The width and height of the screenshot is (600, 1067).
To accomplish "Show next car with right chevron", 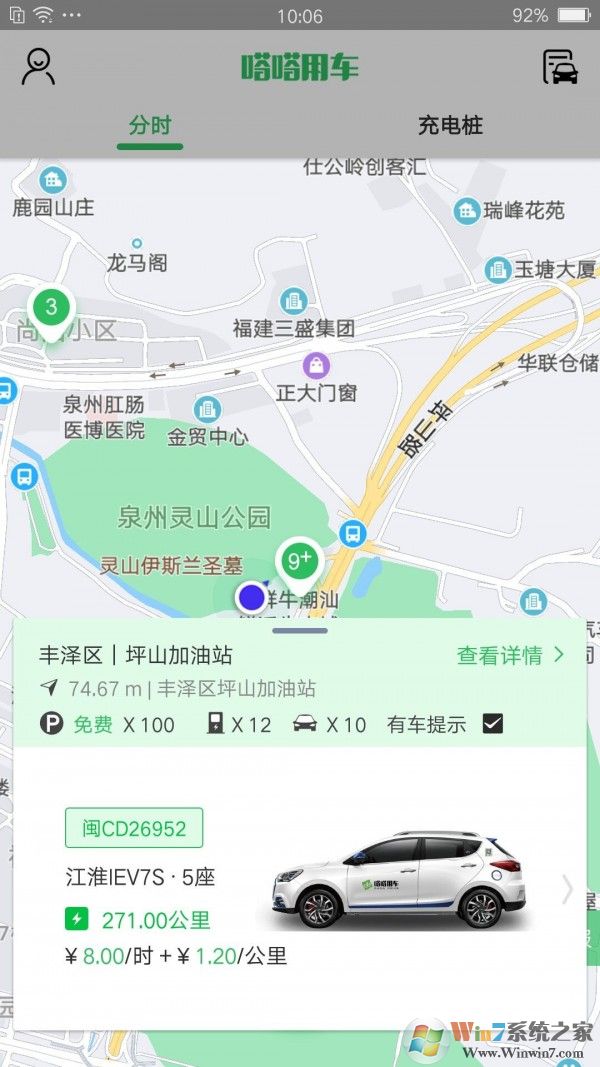I will [x=567, y=889].
